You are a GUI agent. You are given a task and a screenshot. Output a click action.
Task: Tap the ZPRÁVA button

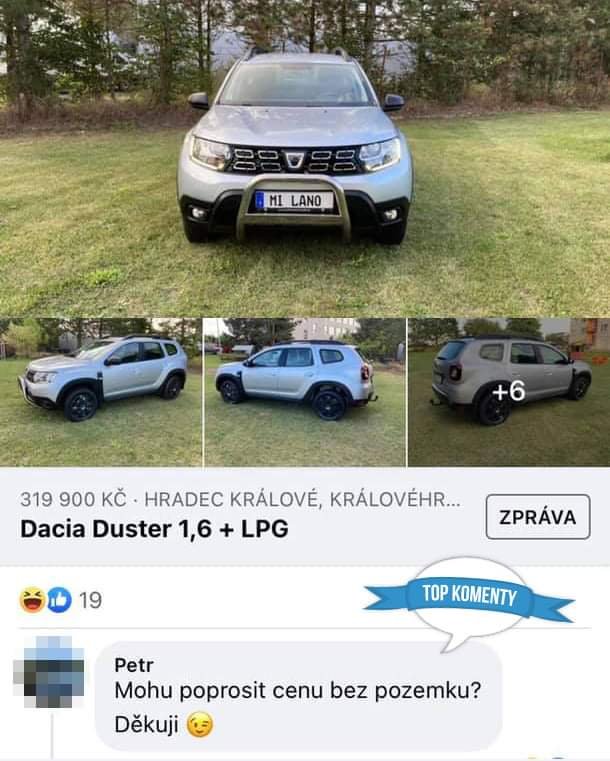[x=537, y=517]
